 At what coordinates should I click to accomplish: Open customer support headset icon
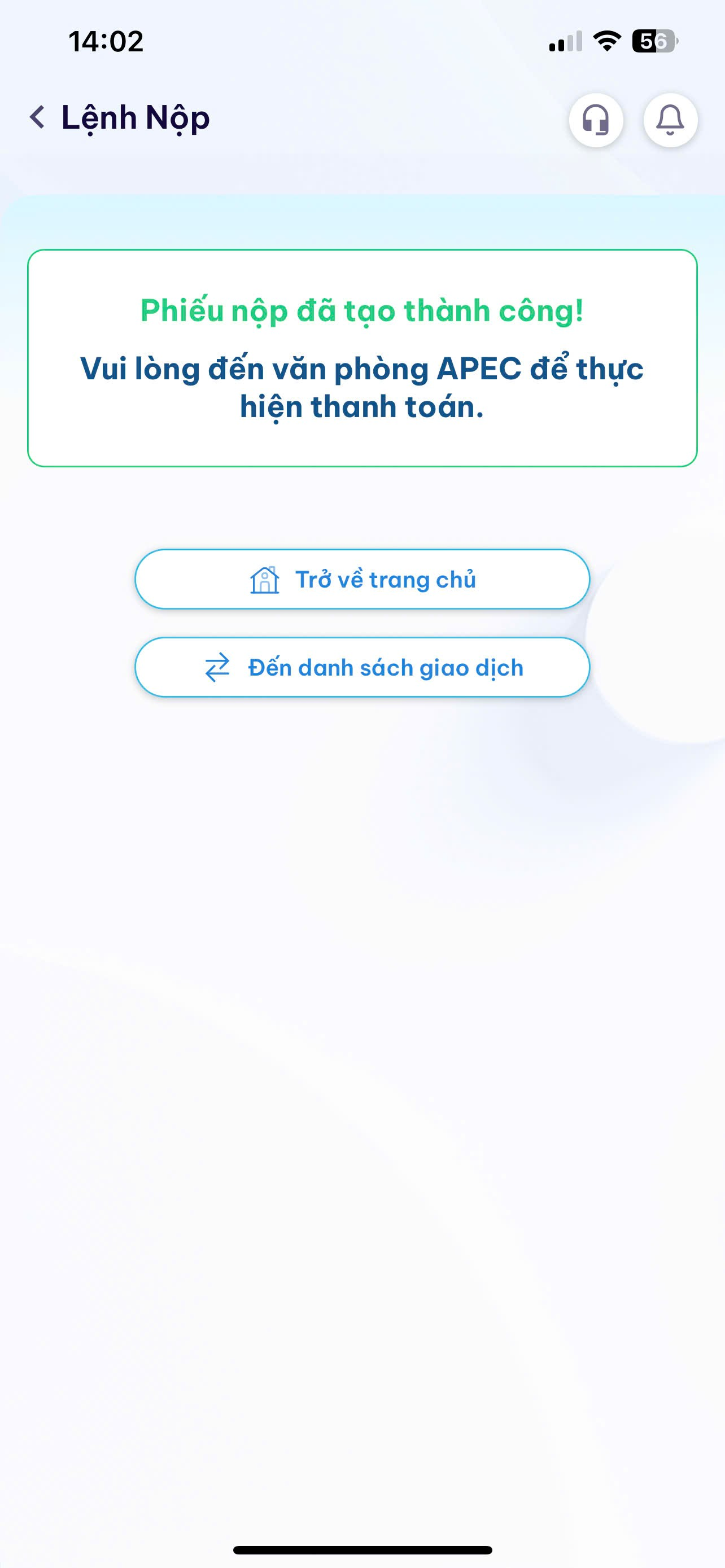(595, 120)
